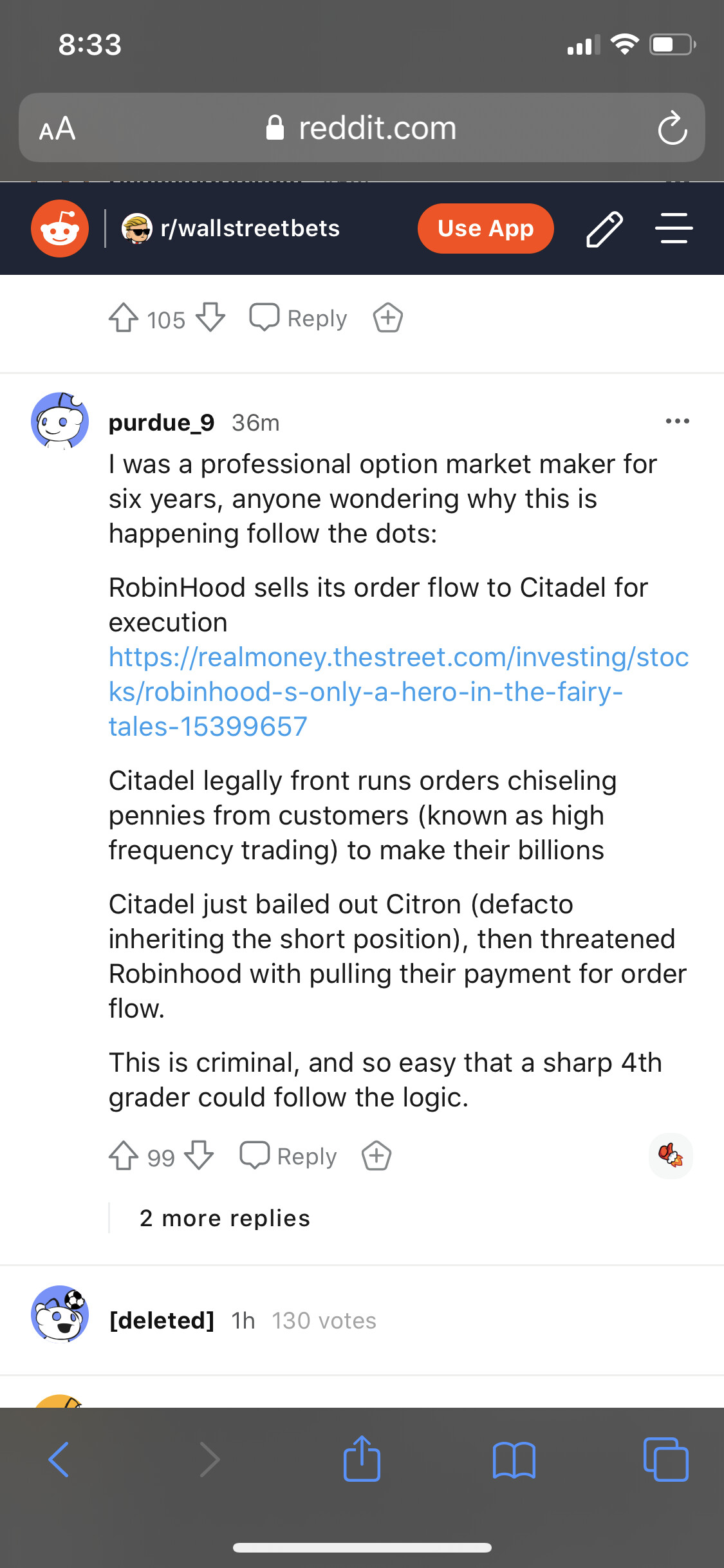
Task: Open the hamburger menu
Action: click(674, 229)
